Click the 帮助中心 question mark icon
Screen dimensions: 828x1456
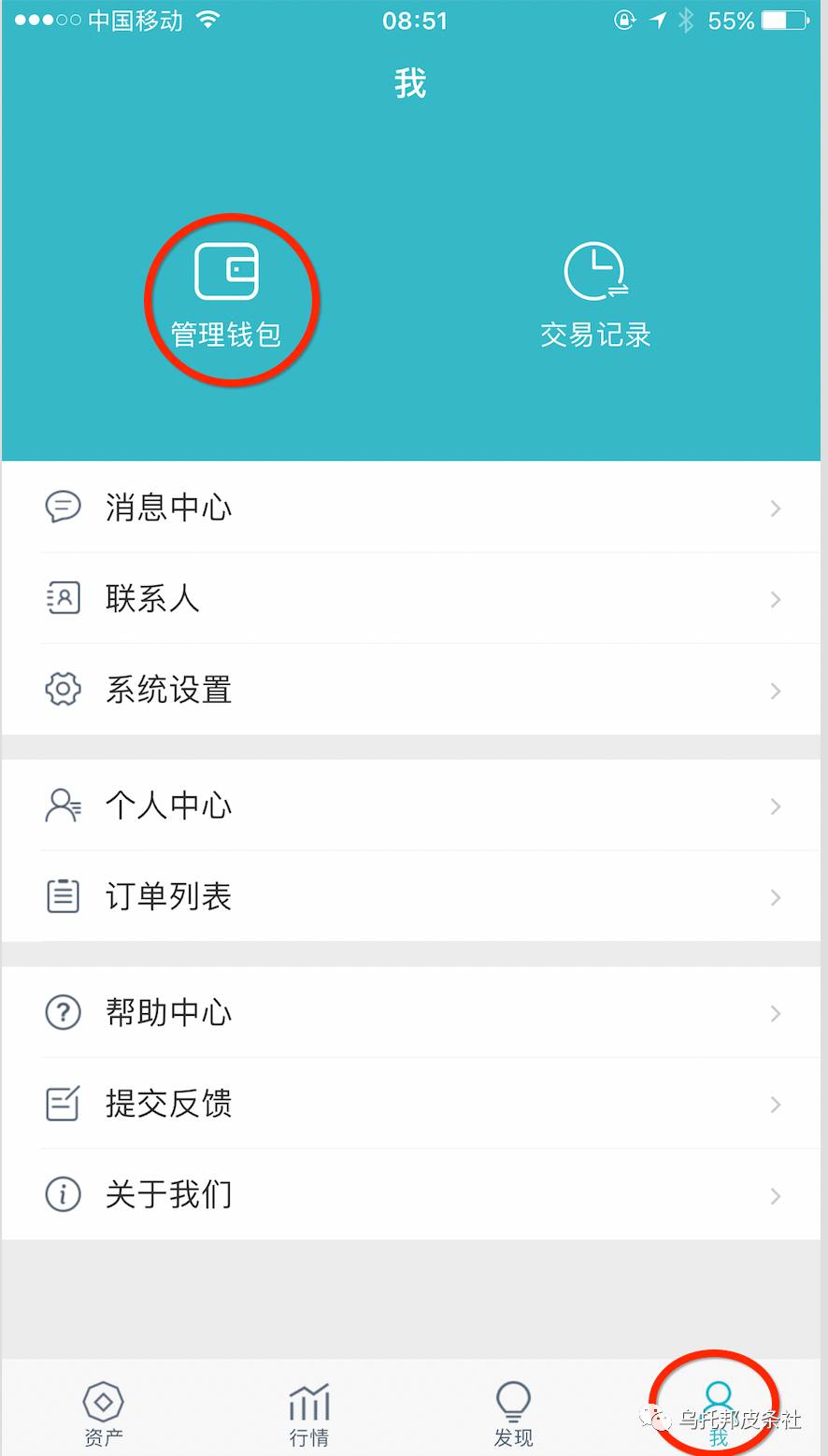pyautogui.click(x=63, y=1012)
